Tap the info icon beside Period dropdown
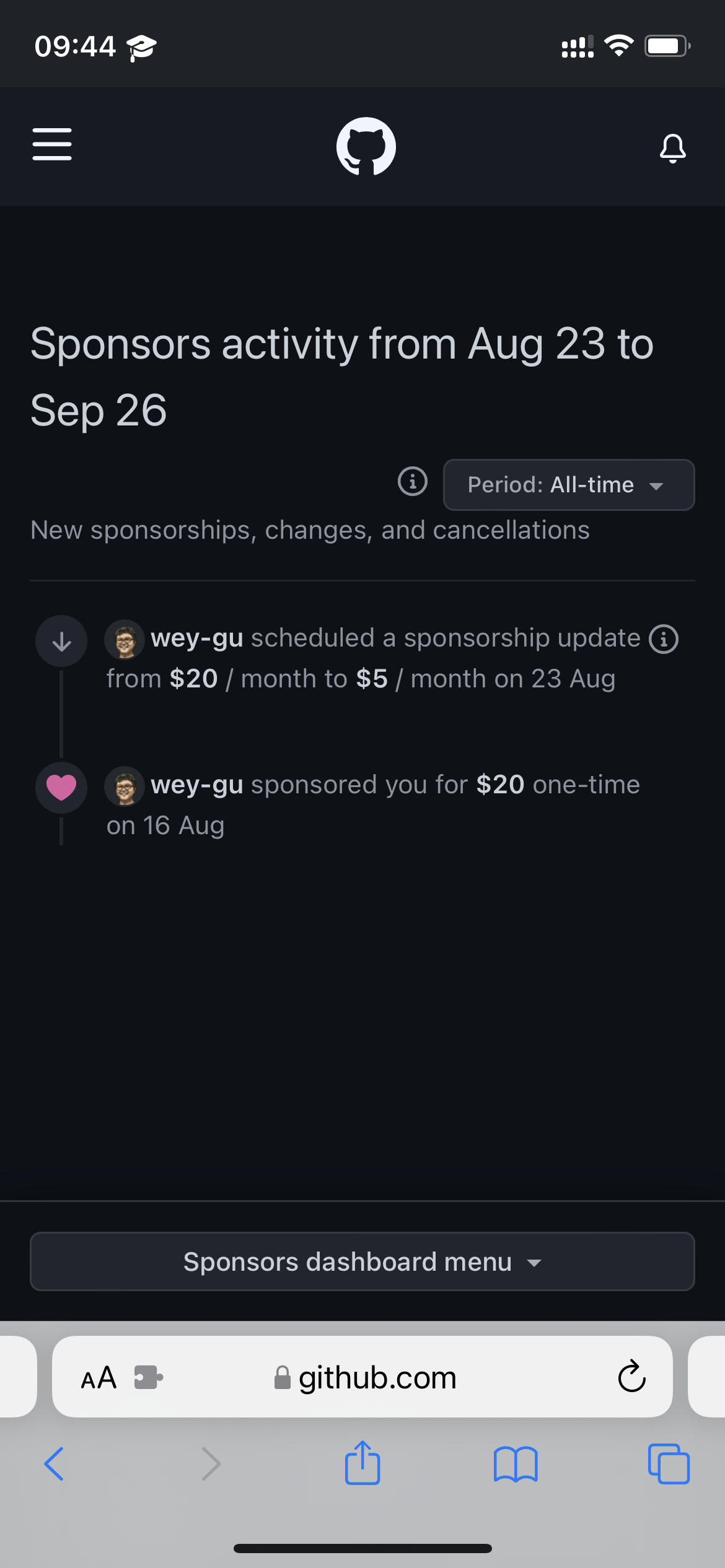 point(412,481)
